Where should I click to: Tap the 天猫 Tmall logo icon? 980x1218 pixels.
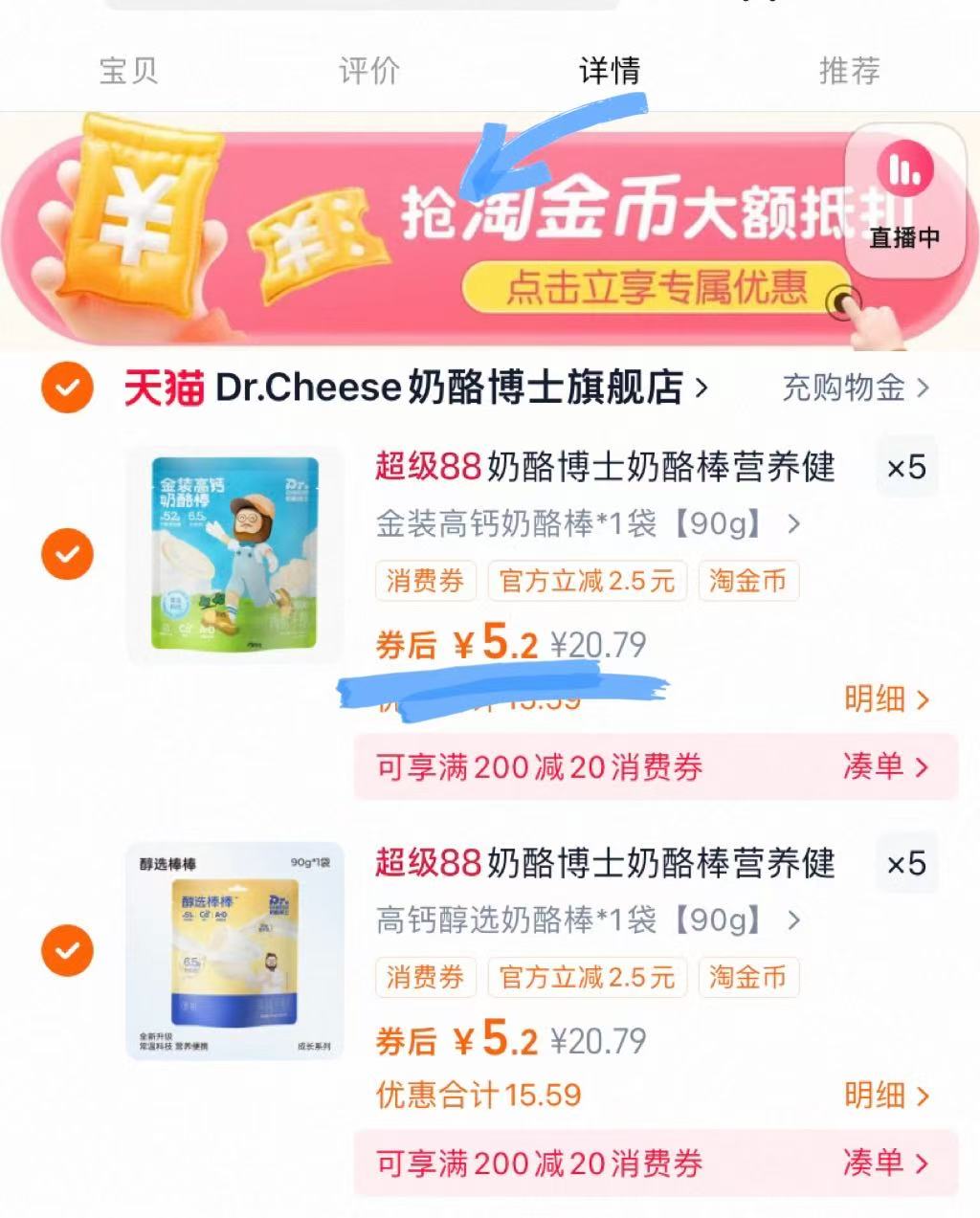pyautogui.click(x=161, y=387)
